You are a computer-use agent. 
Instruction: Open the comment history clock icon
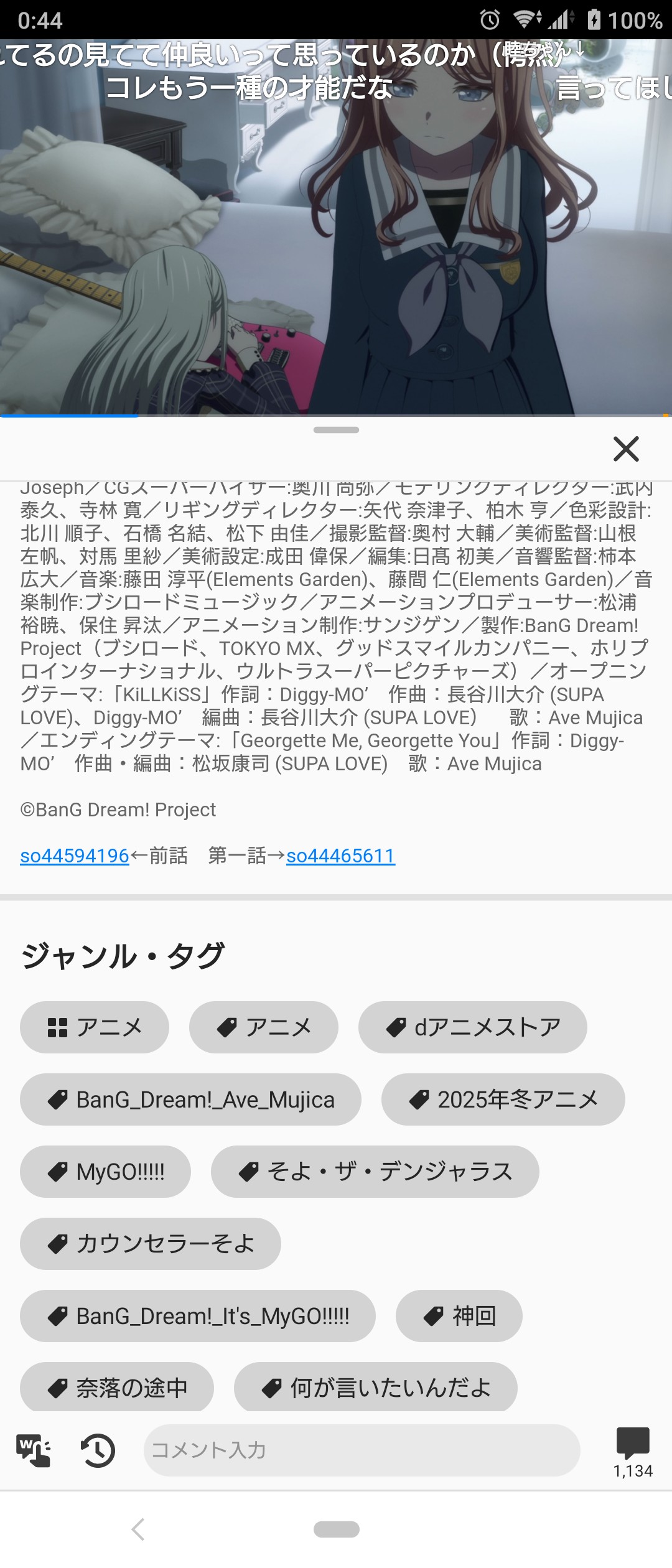click(x=98, y=1450)
